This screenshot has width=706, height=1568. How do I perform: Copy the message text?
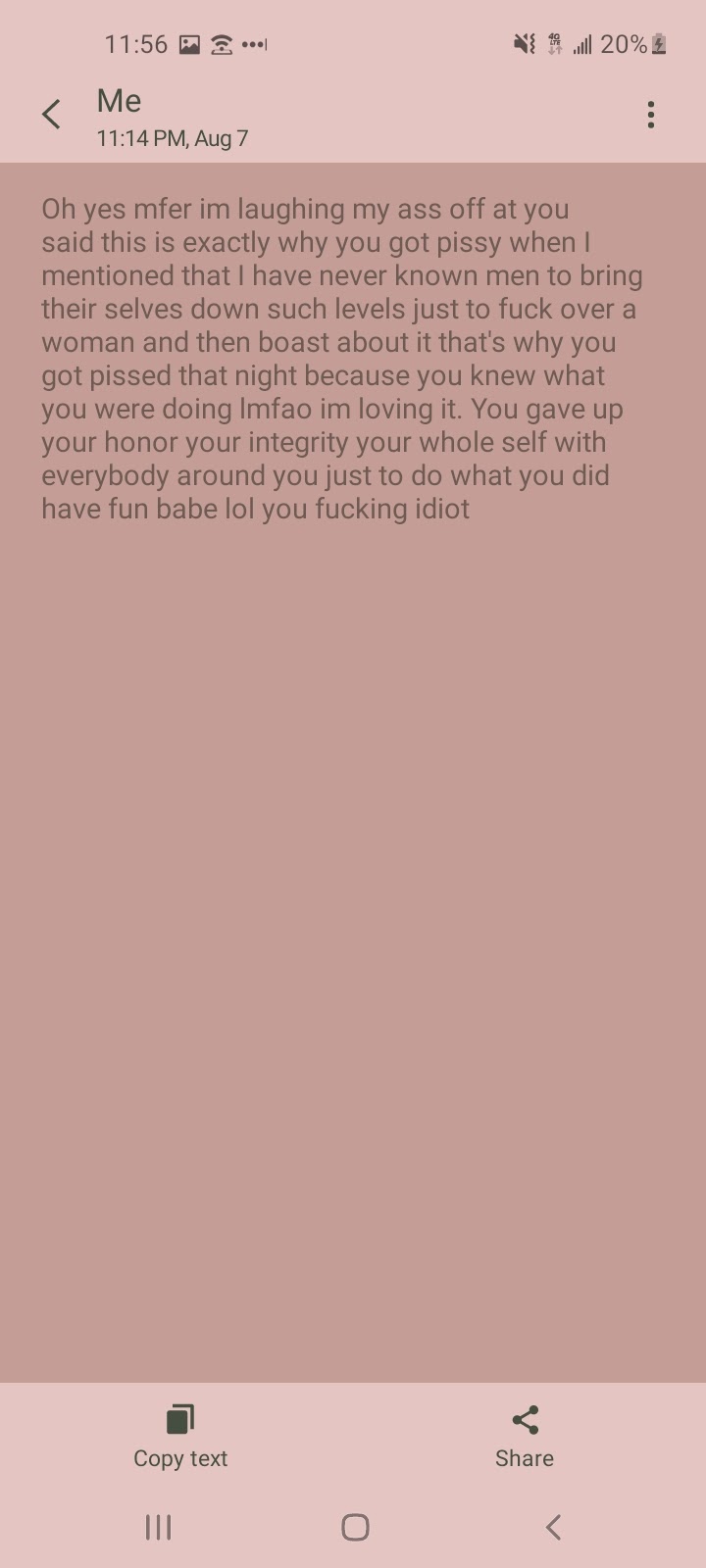click(x=180, y=1436)
